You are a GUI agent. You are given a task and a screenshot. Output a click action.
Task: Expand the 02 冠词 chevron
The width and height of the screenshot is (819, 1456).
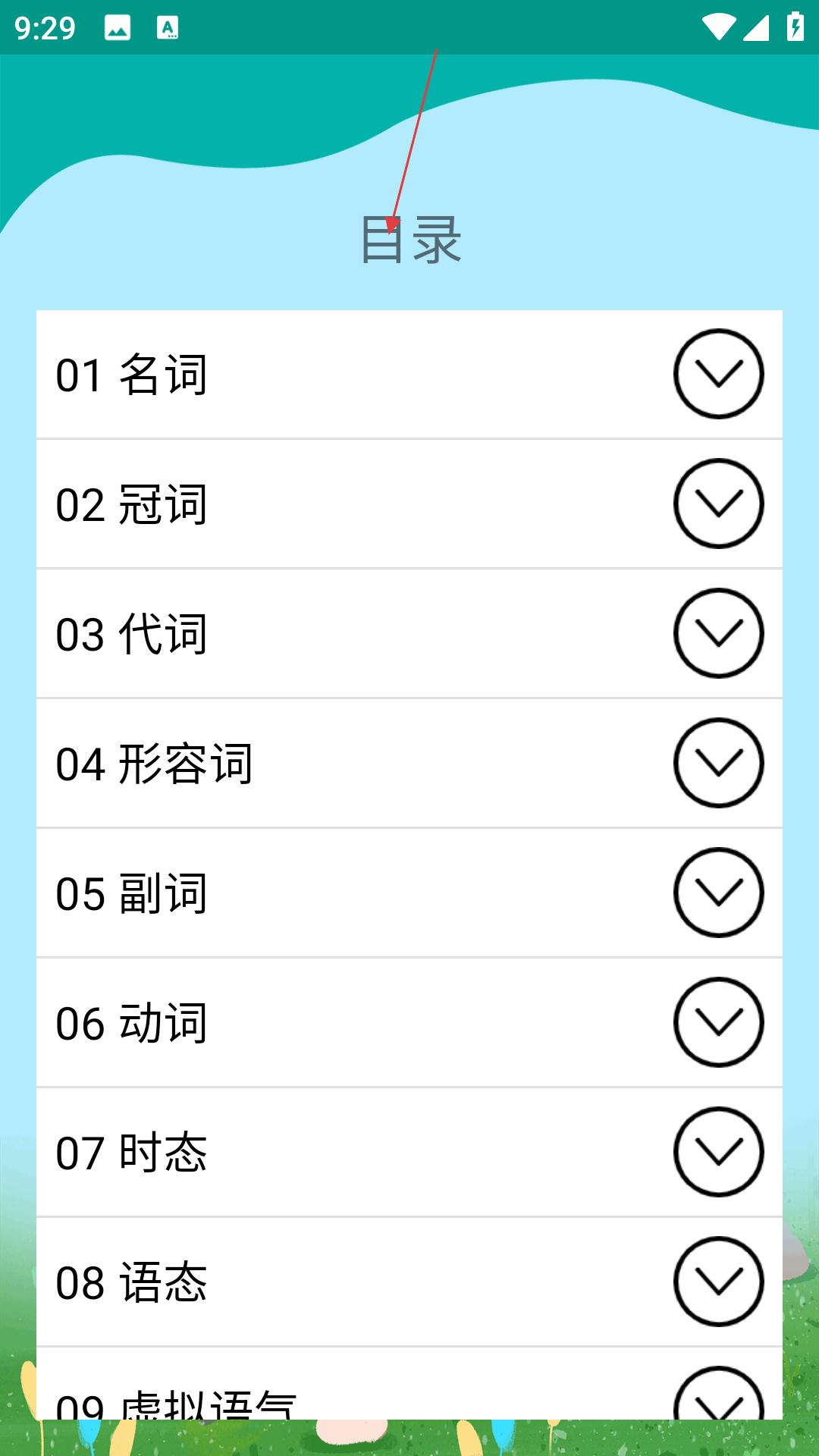[x=718, y=504]
